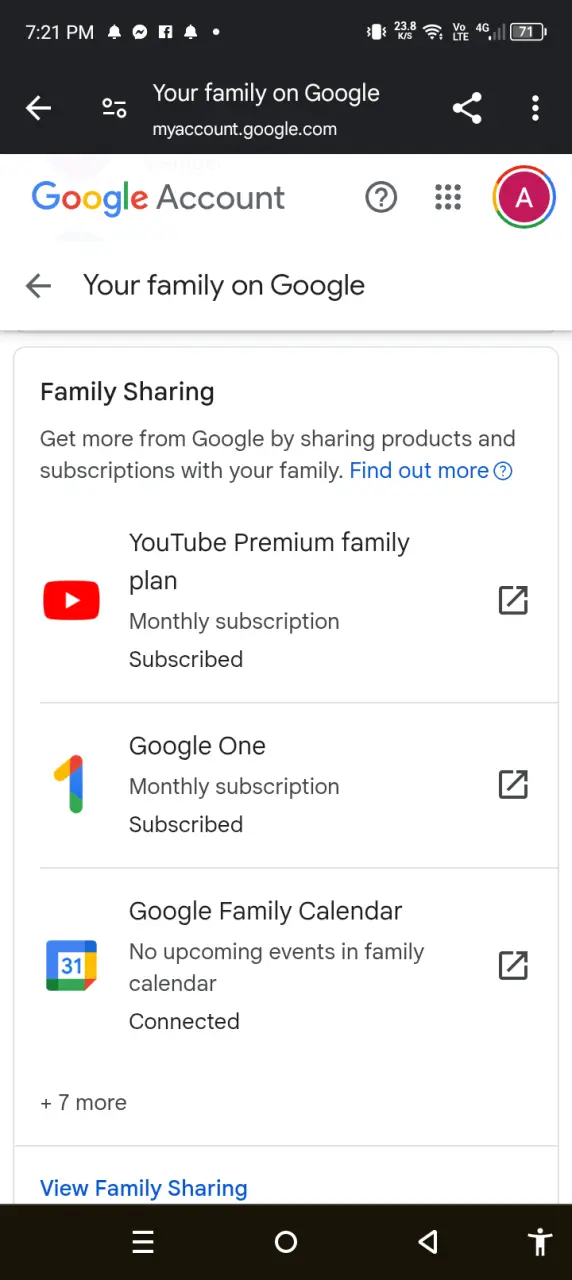This screenshot has width=572, height=1280.
Task: Open the Google One subscription
Action: [285, 785]
